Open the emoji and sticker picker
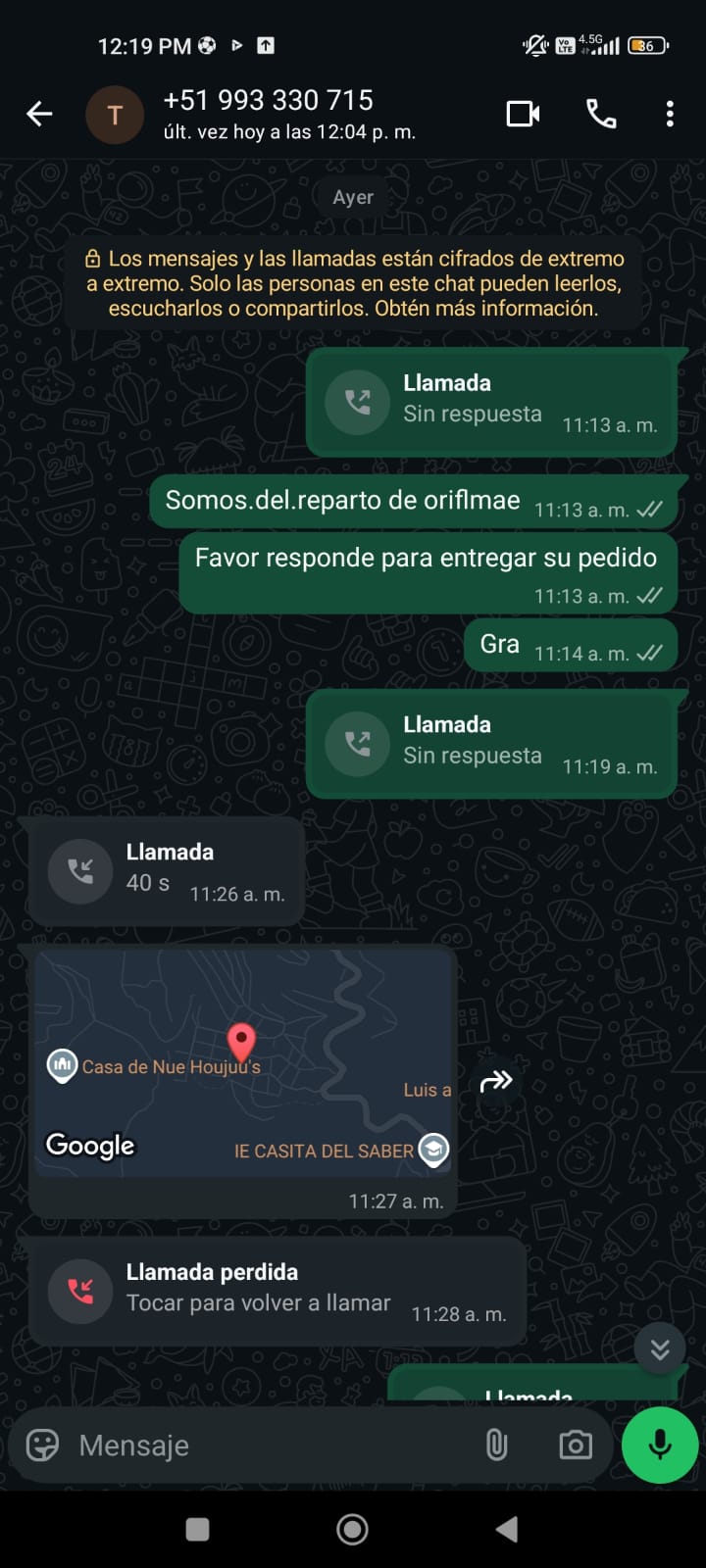706x1568 pixels. [42, 1445]
